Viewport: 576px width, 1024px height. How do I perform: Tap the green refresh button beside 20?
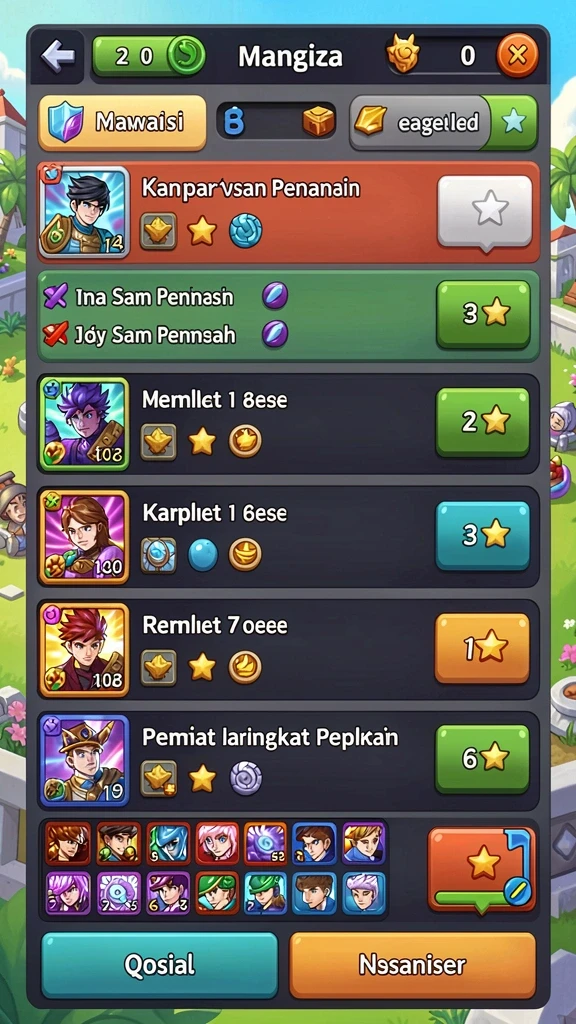click(x=187, y=56)
